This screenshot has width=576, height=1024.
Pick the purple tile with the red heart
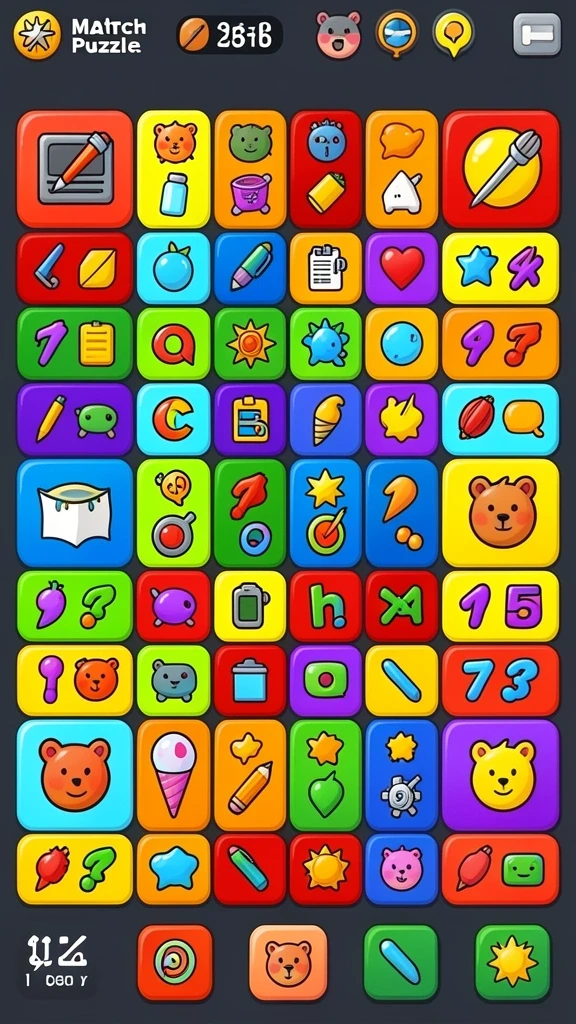(402, 268)
